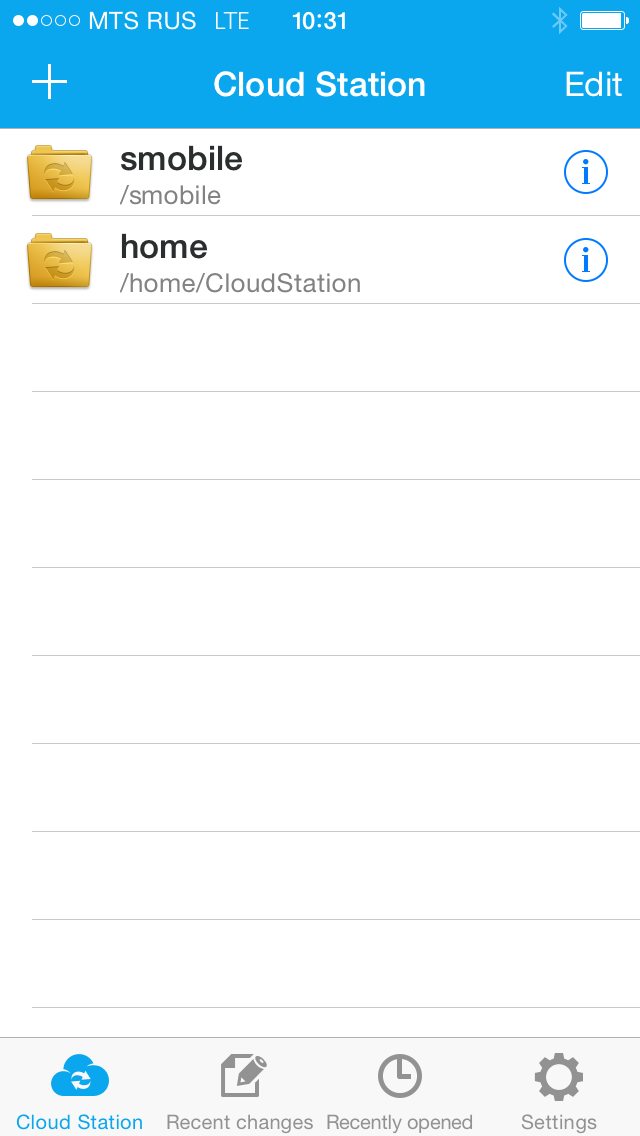Show info for the home folder
Viewport: 640px width, 1136px height.
pyautogui.click(x=586, y=261)
